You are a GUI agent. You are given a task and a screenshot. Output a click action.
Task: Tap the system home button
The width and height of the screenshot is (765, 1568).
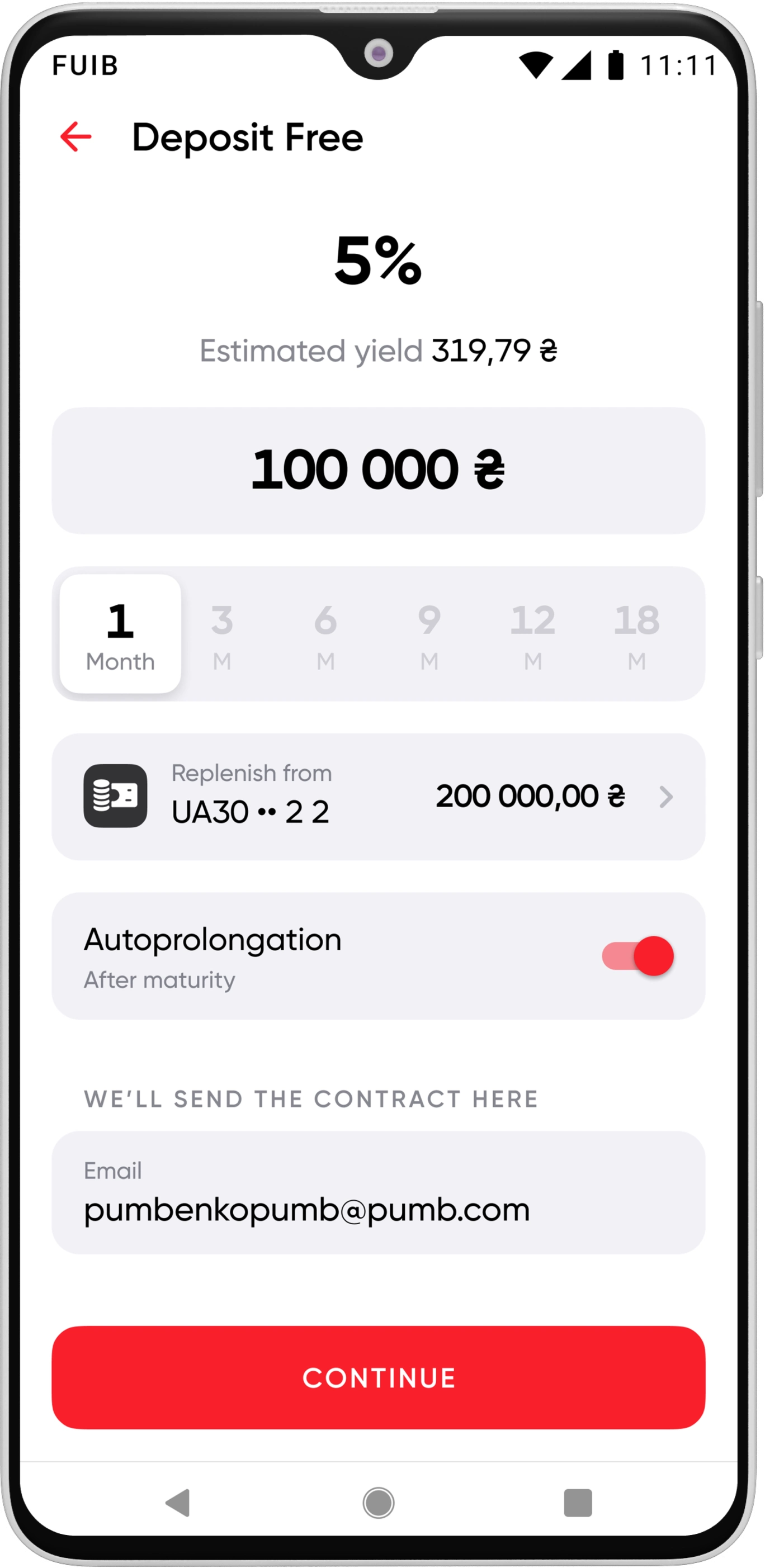(x=378, y=1503)
